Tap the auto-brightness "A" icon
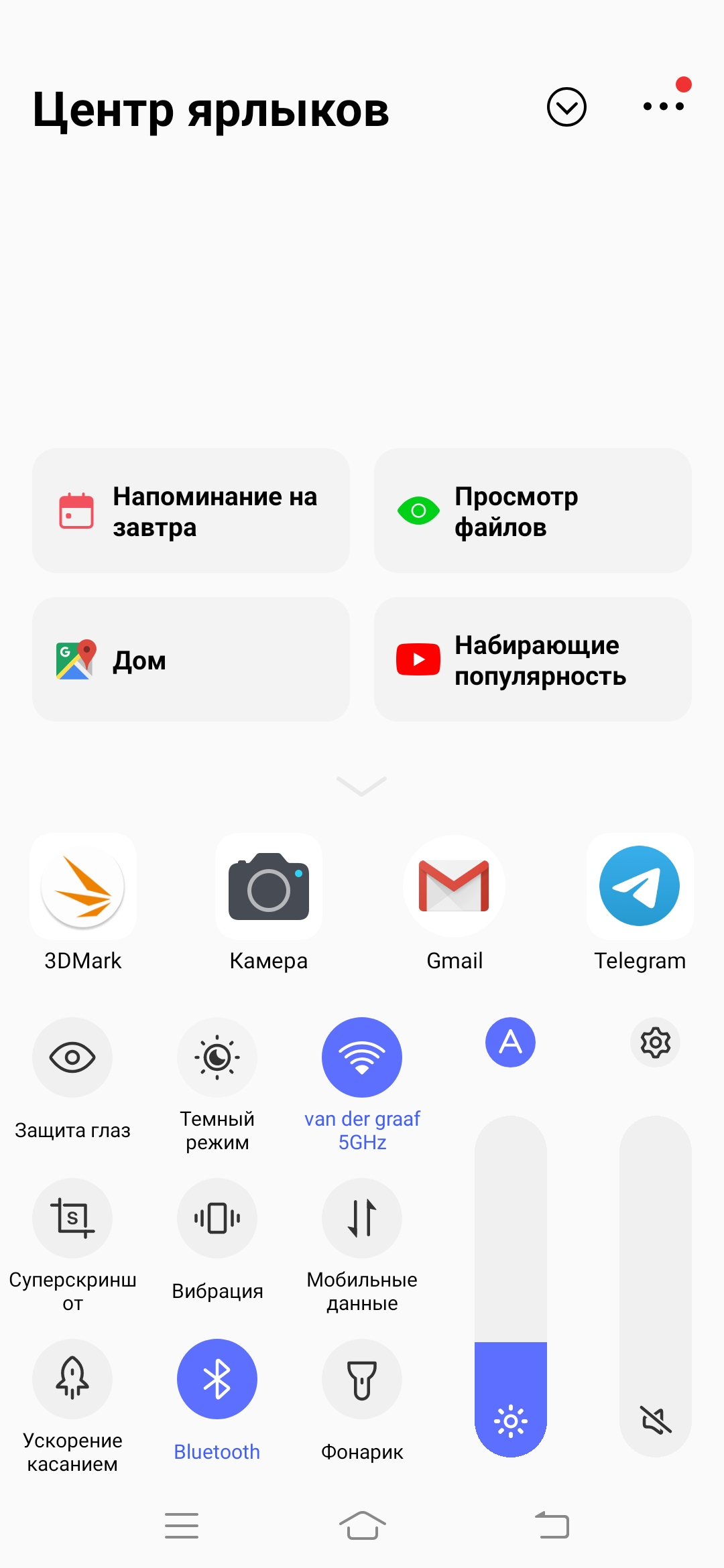 click(510, 1043)
